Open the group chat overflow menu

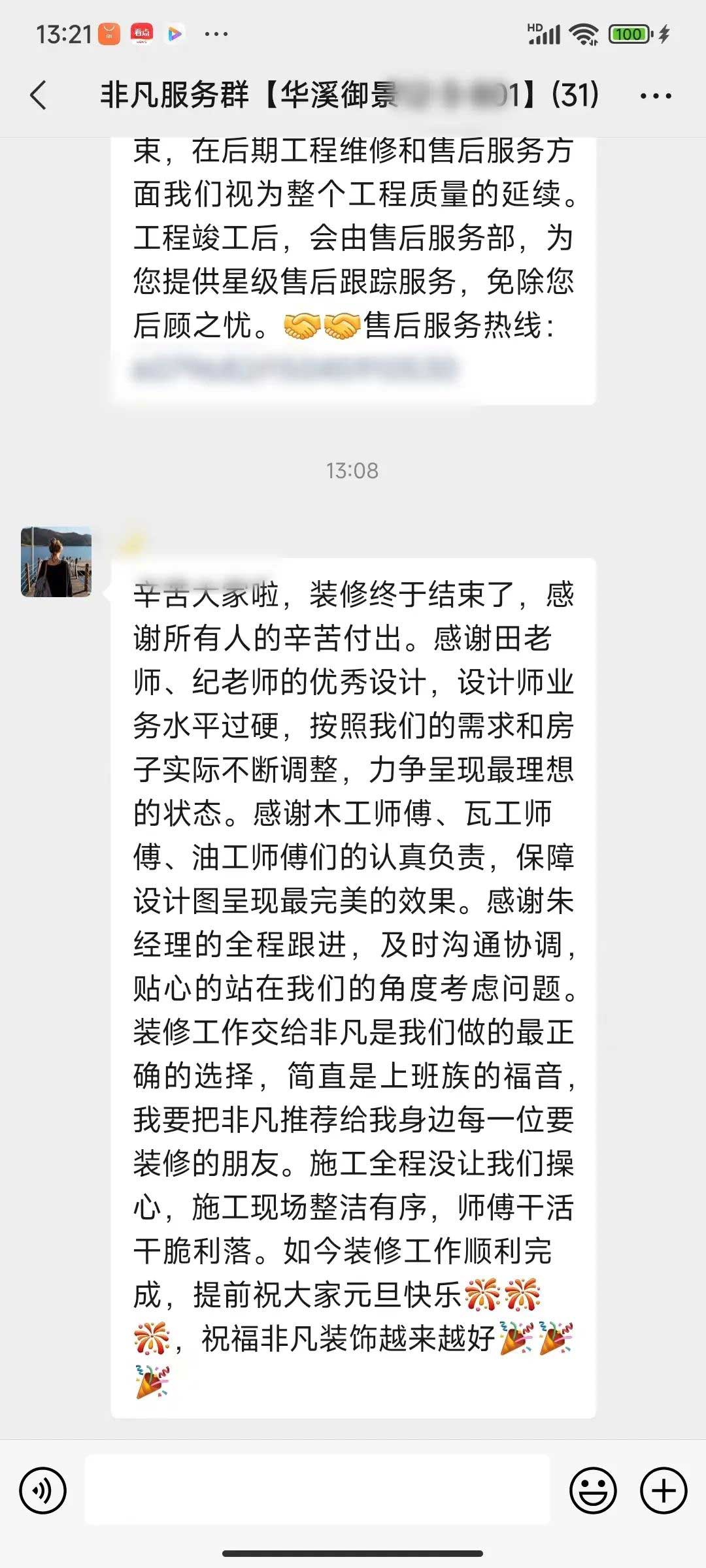[655, 96]
